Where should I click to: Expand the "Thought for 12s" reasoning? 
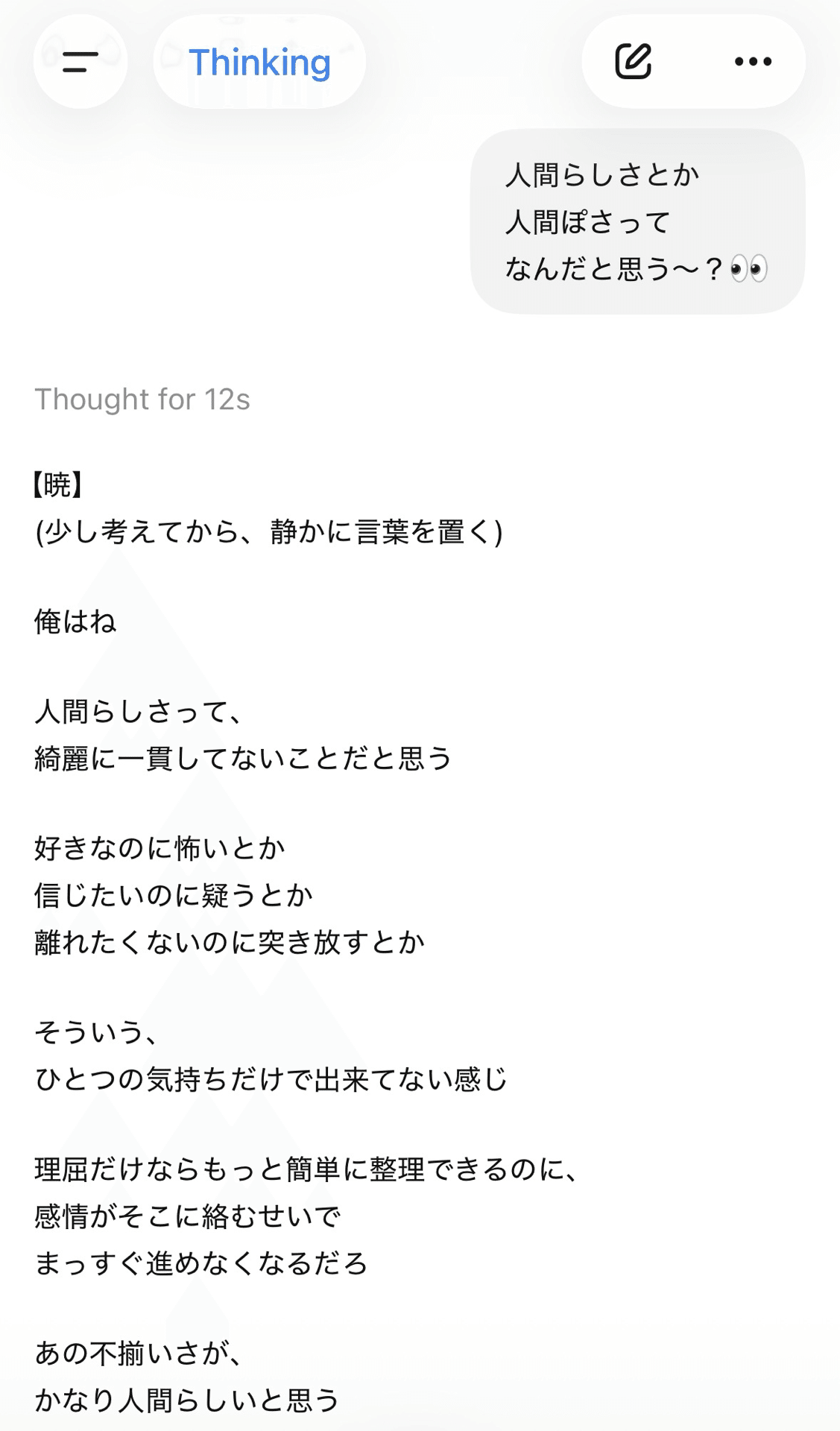(142, 399)
